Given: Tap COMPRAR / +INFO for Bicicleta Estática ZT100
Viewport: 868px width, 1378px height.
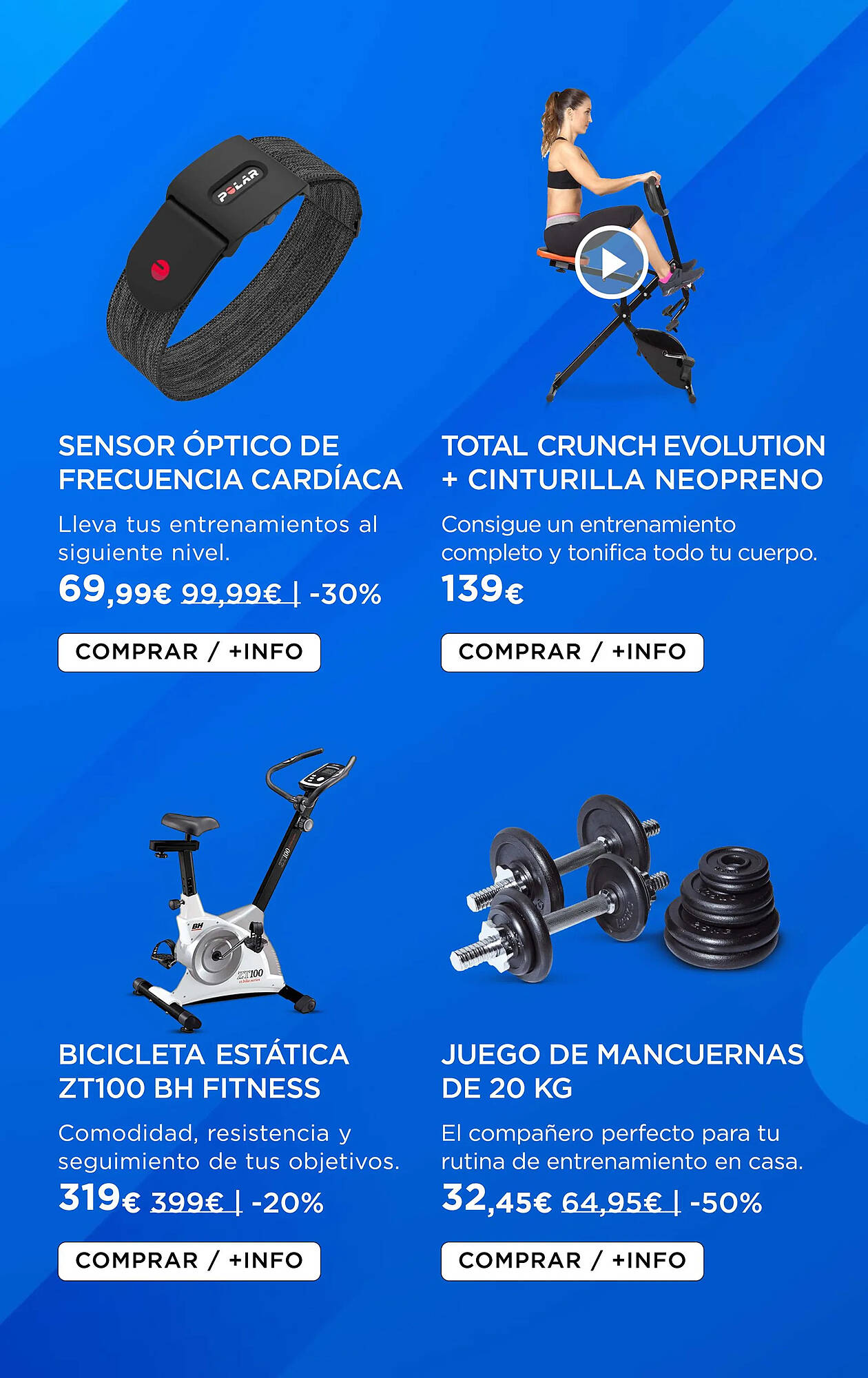Looking at the screenshot, I should [189, 1261].
